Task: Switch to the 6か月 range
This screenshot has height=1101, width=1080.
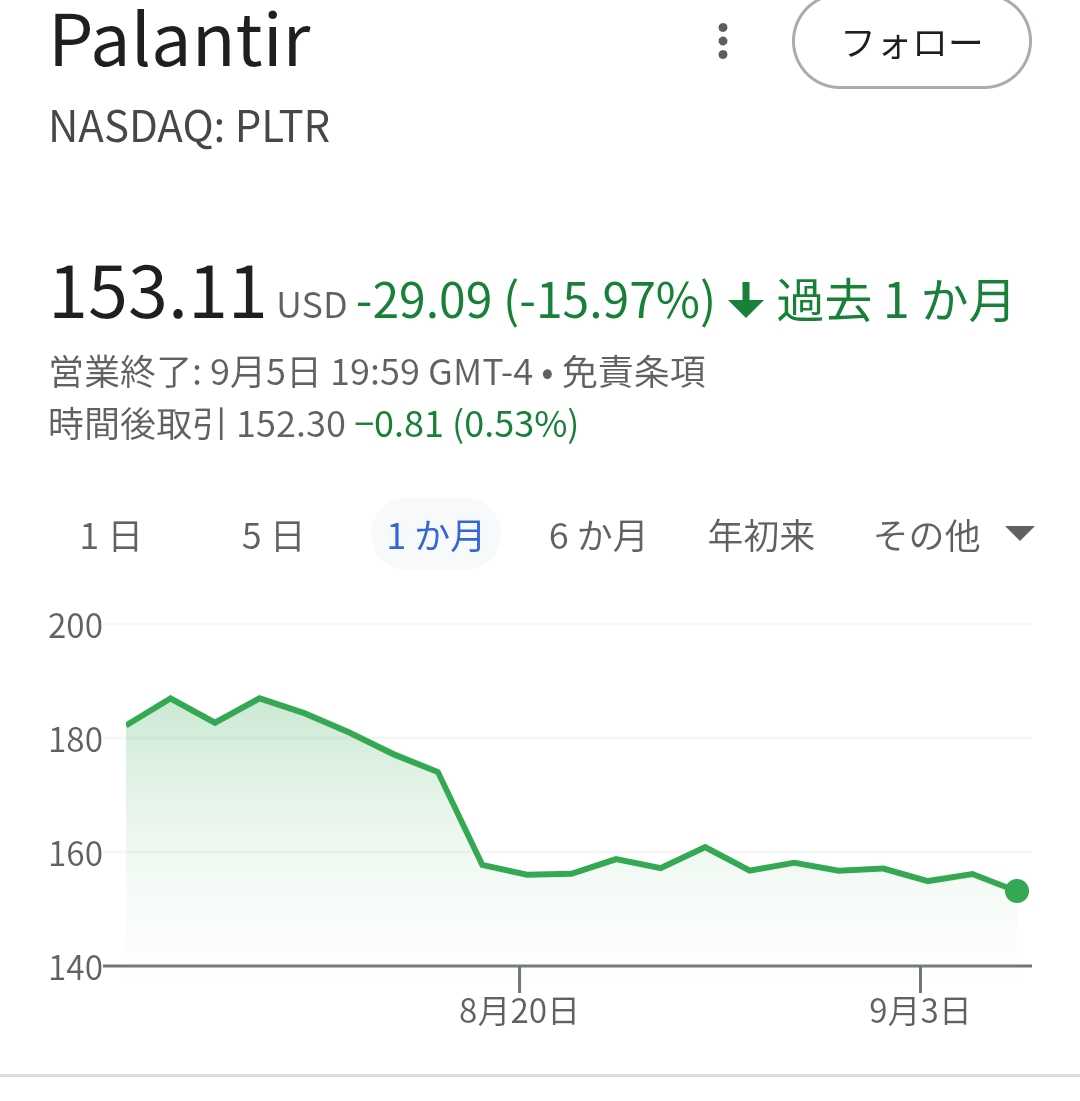Action: tap(597, 537)
